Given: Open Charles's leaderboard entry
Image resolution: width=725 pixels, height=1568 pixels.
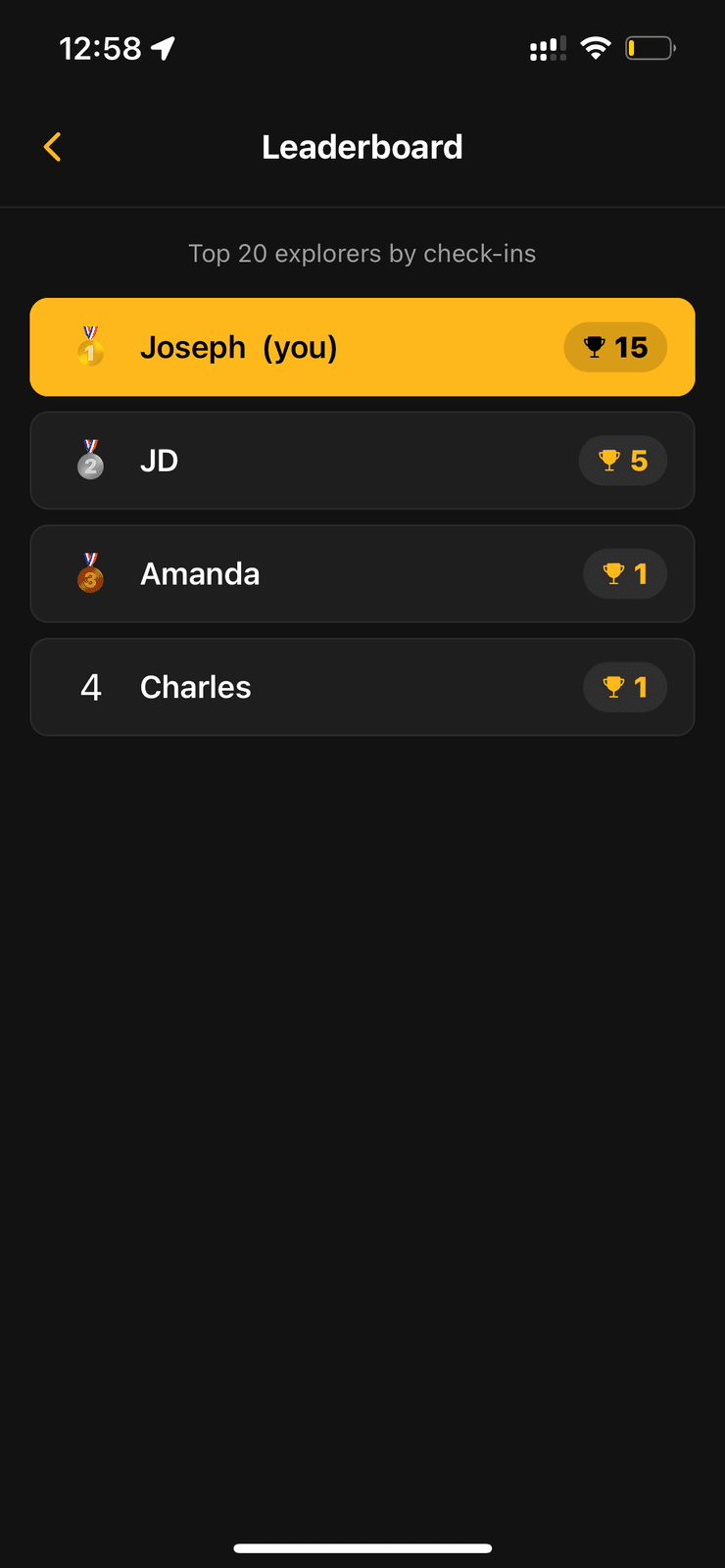Looking at the screenshot, I should coord(362,687).
